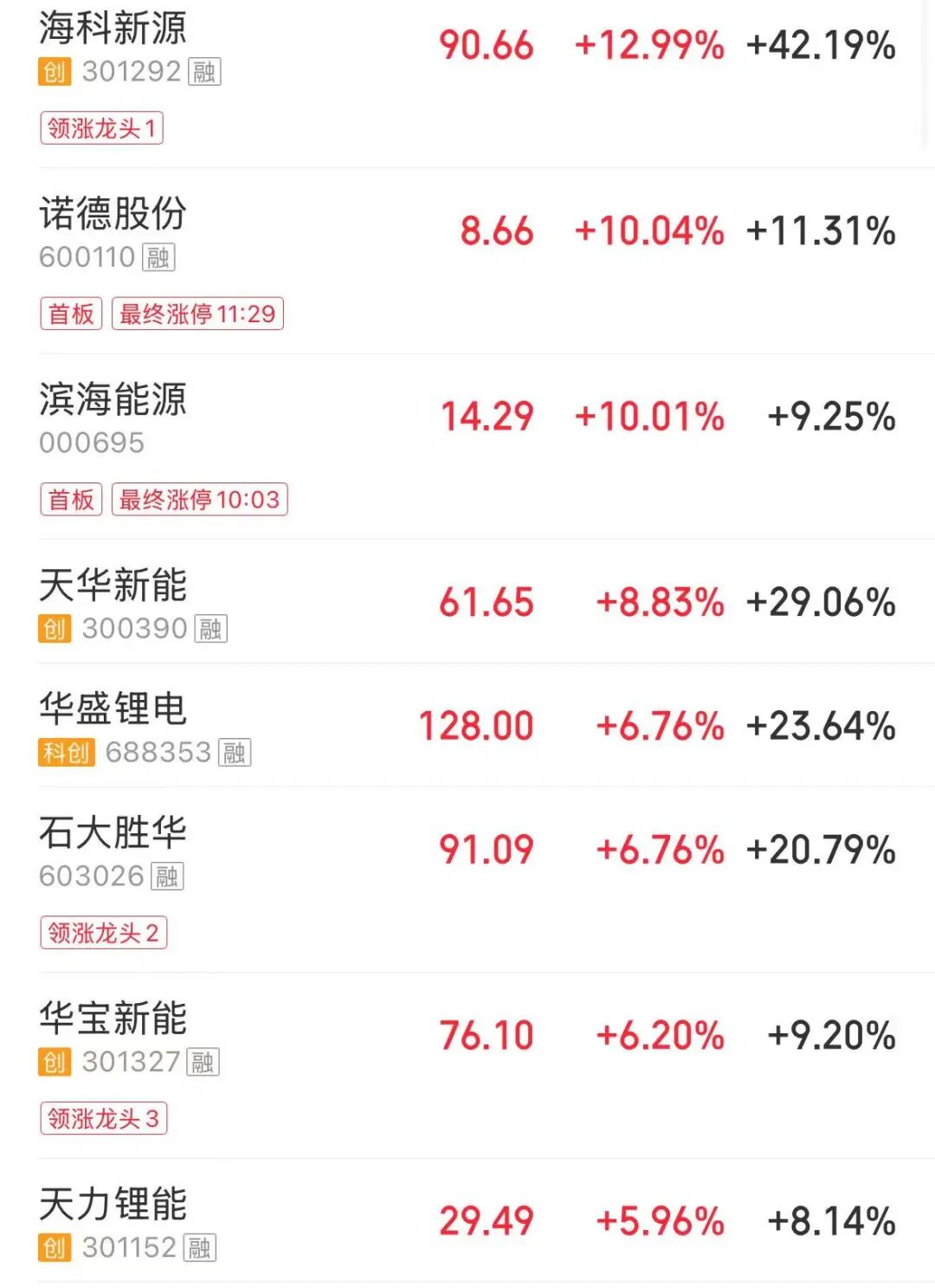The image size is (935, 1288).
Task: Tap the 石大胜华 stock row
Action: (113, 833)
